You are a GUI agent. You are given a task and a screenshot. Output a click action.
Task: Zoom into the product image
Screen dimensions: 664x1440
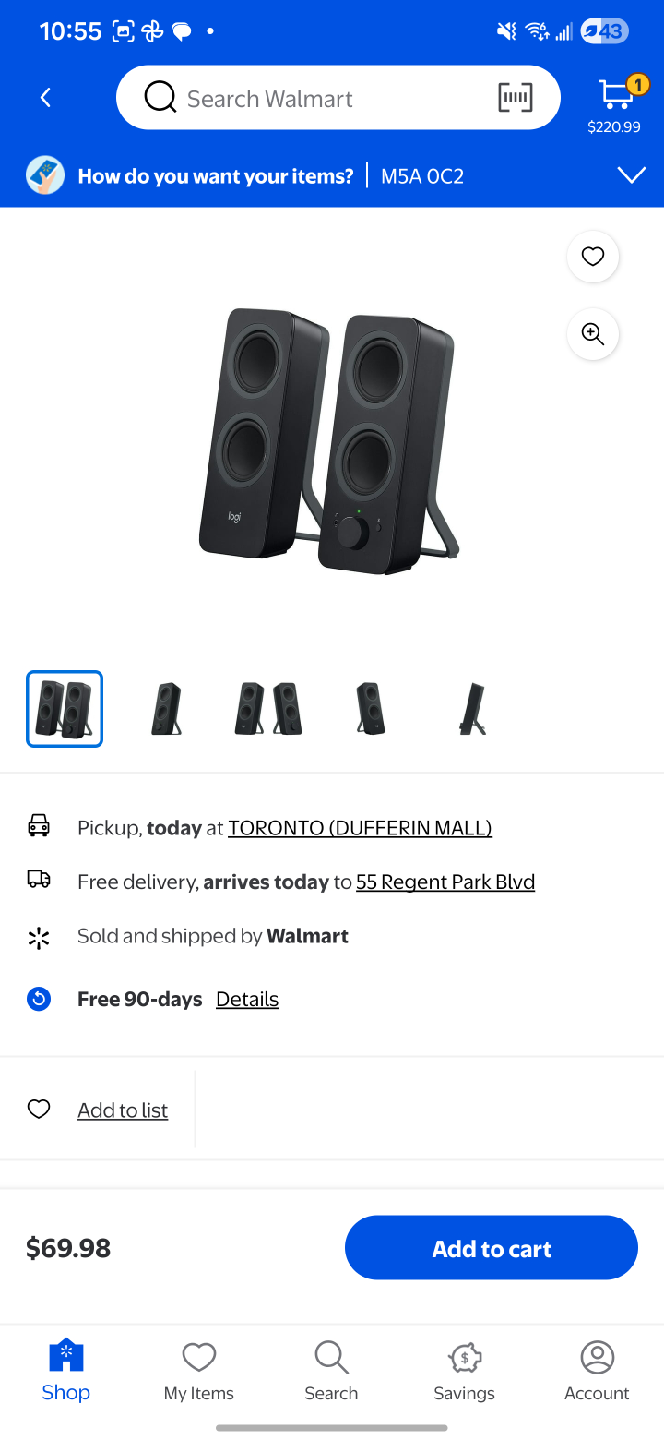click(593, 334)
